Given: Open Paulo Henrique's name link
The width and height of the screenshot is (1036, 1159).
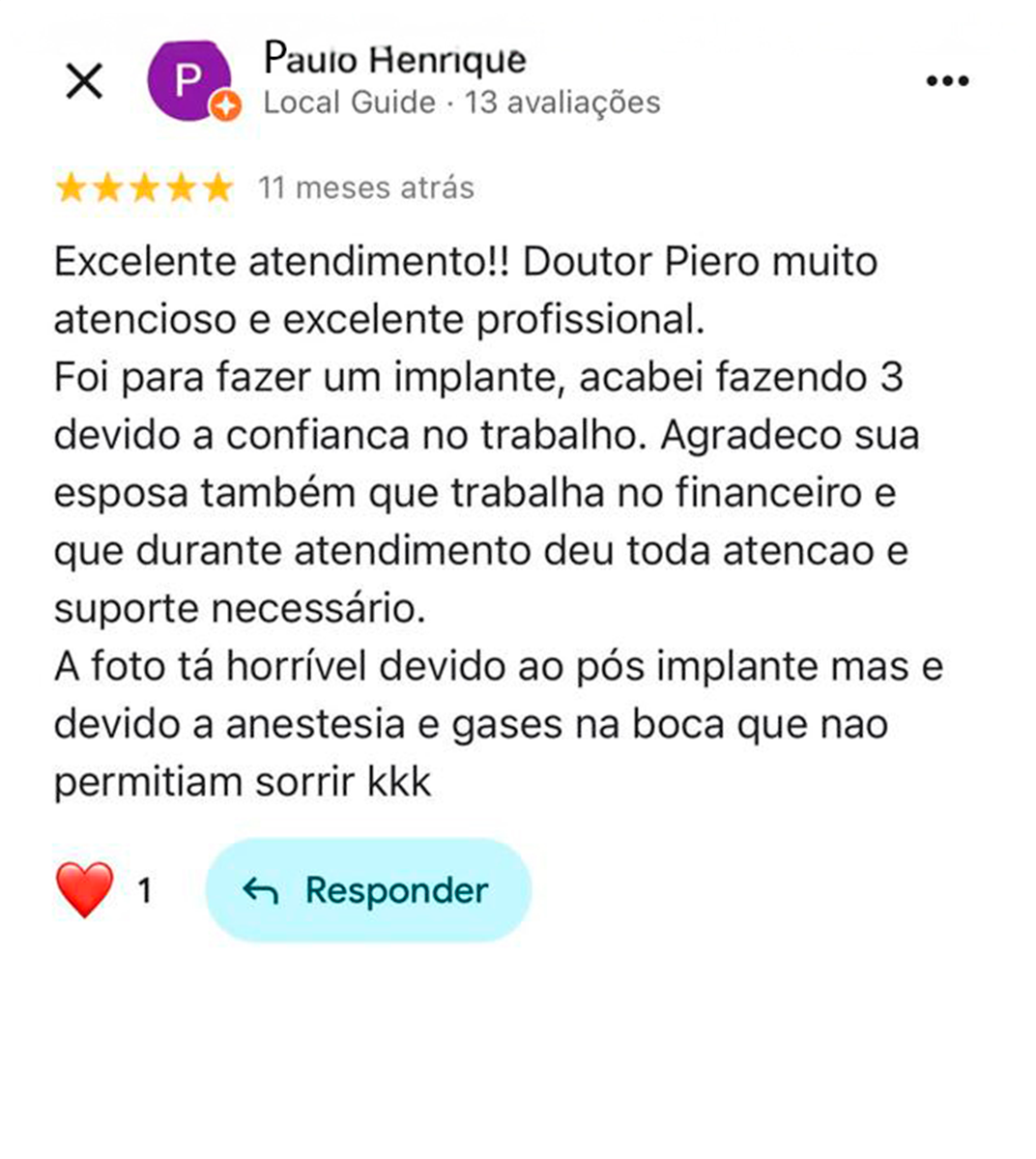Looking at the screenshot, I should [394, 59].
